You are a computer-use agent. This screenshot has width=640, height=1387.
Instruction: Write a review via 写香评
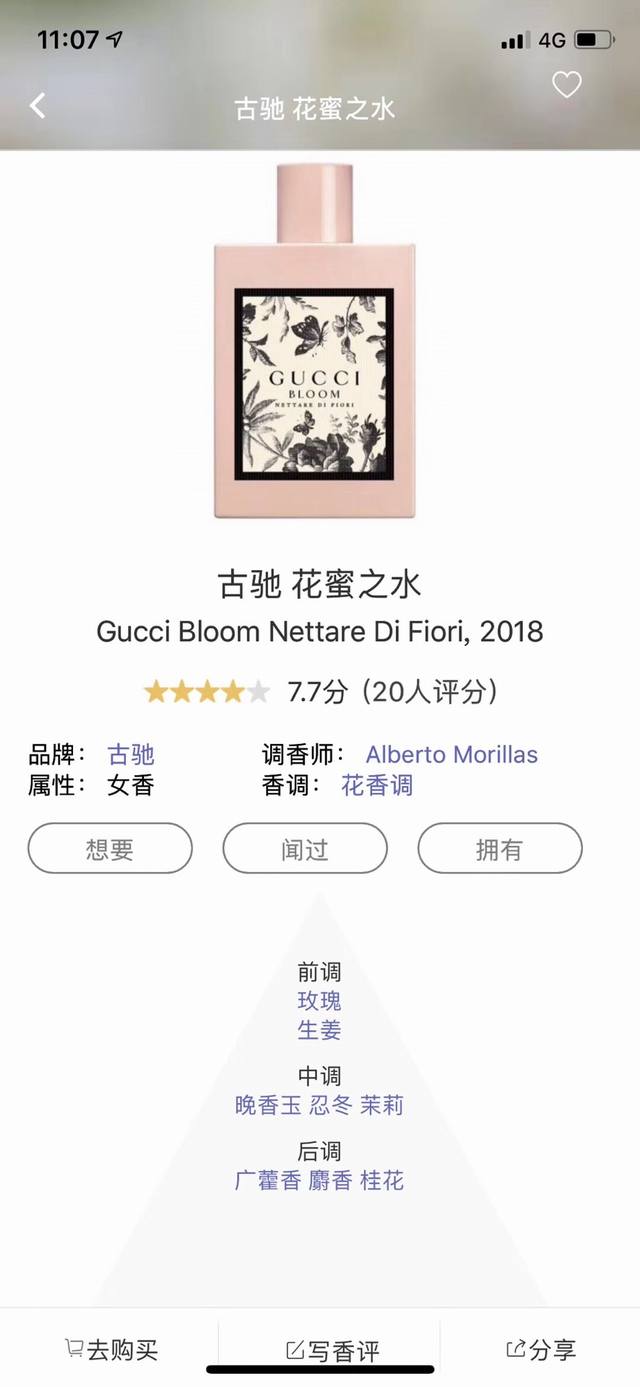tap(333, 1351)
